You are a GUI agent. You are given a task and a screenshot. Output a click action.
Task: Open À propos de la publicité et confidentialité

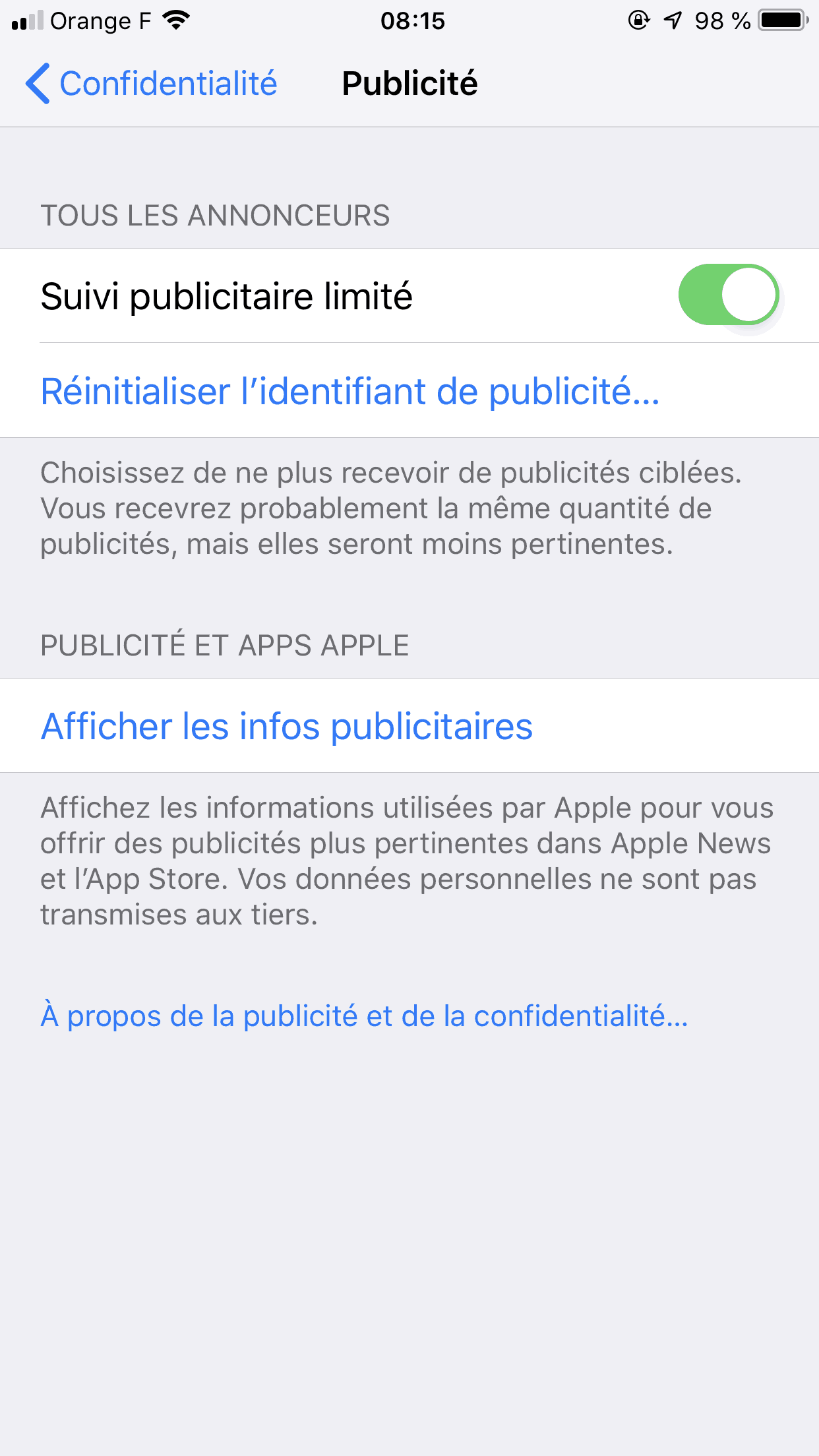(x=364, y=1016)
